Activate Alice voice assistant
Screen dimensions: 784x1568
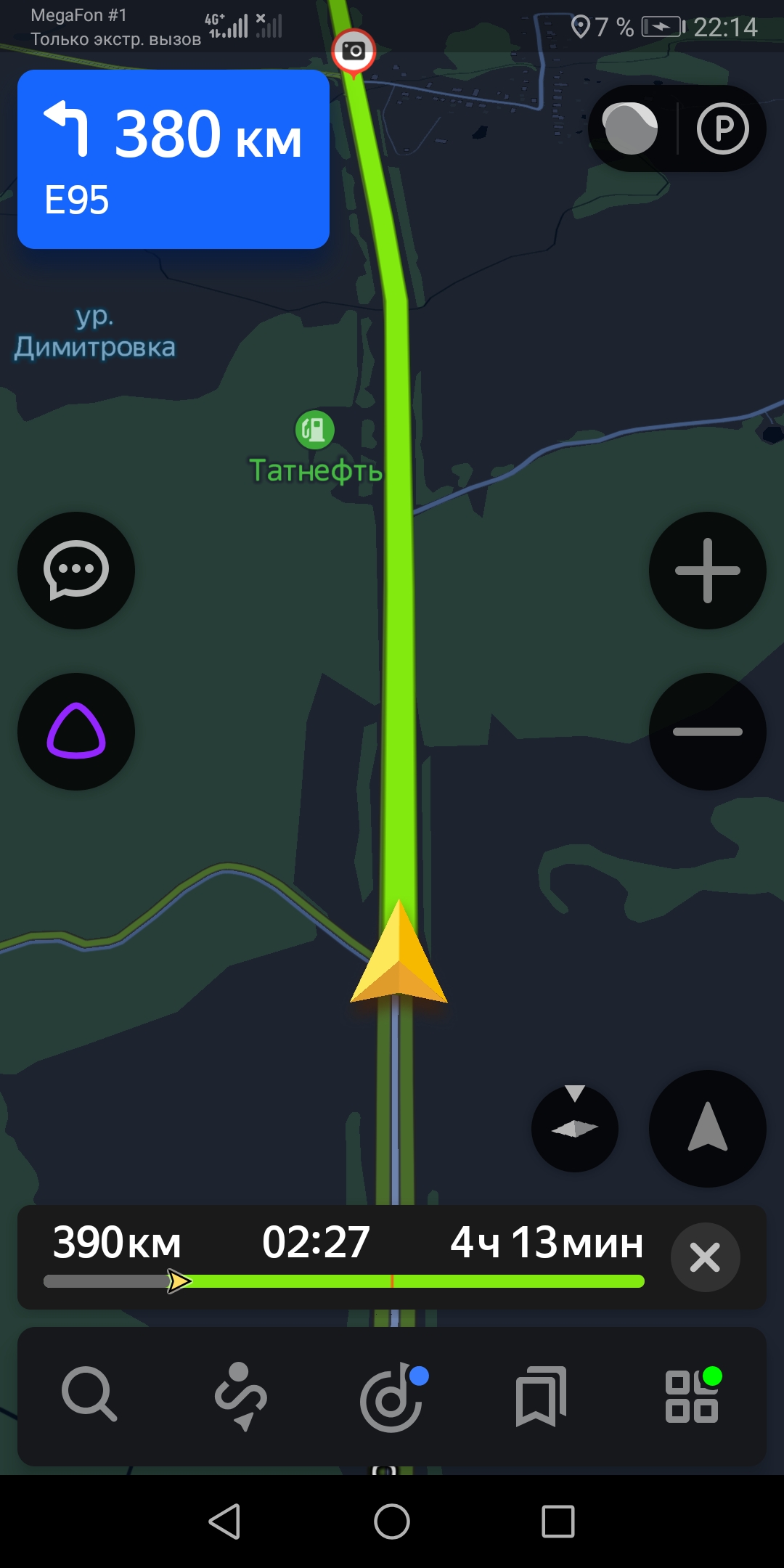(x=76, y=732)
